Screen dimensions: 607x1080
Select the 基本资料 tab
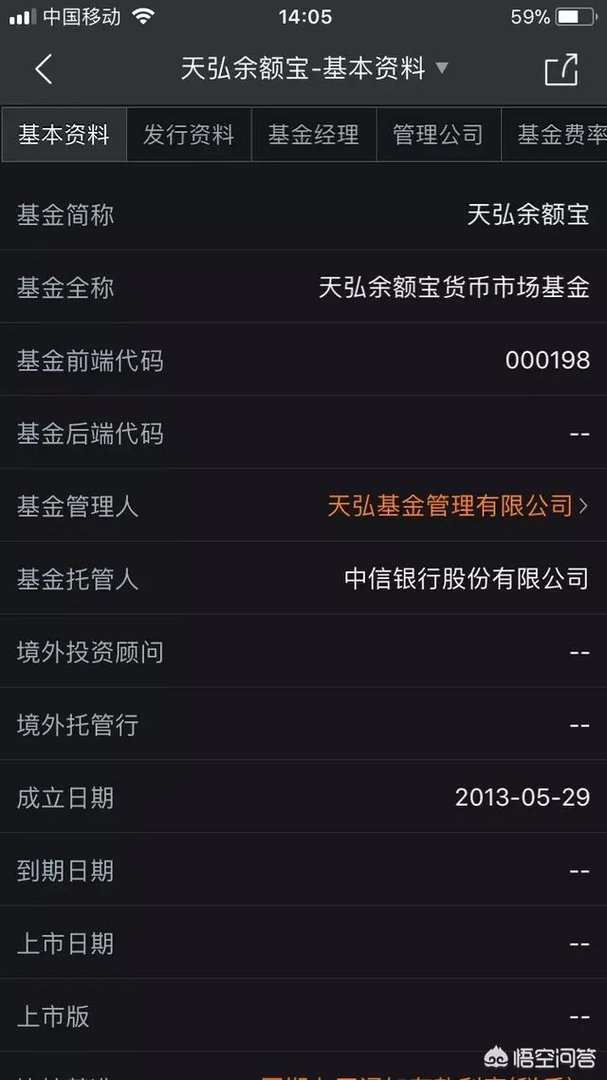(64, 135)
